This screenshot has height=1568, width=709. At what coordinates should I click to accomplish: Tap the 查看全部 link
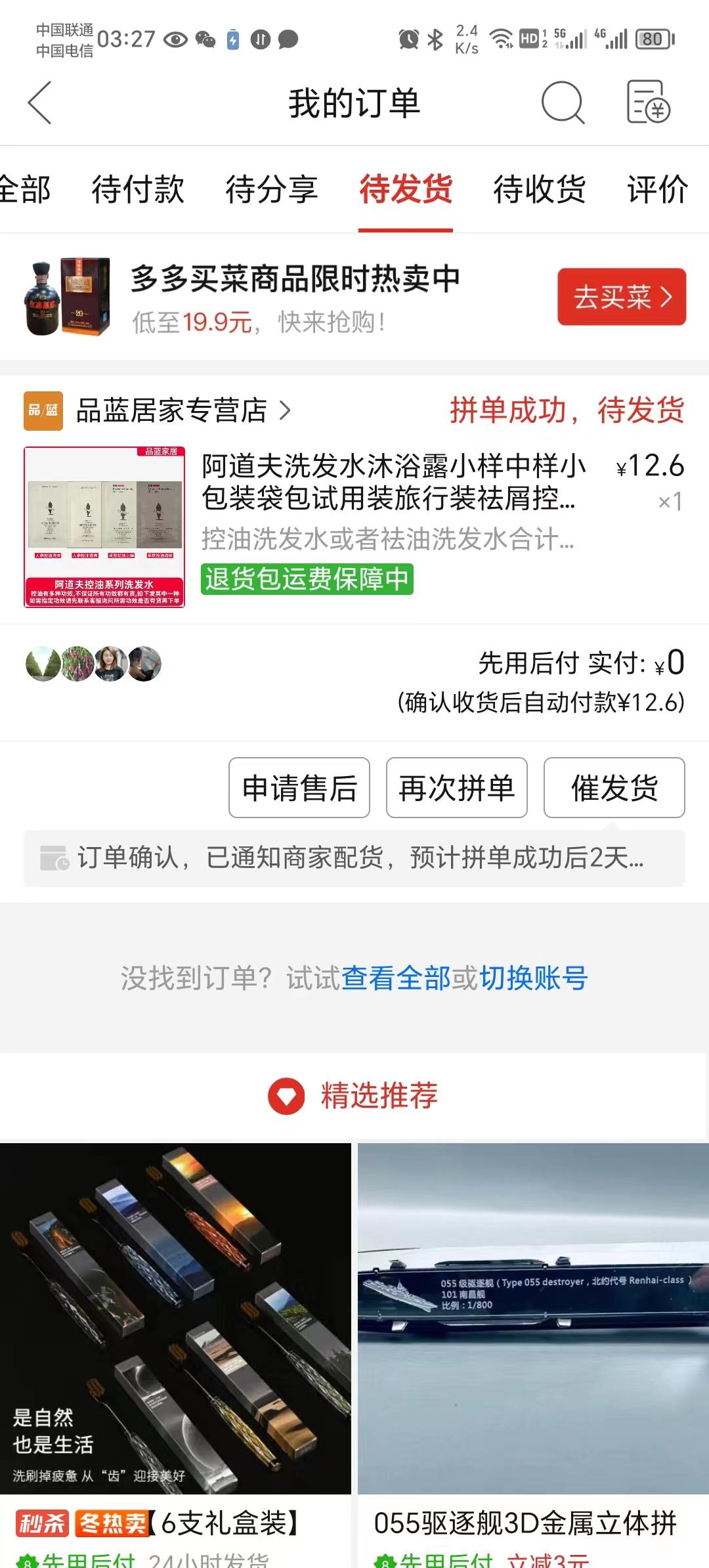395,978
